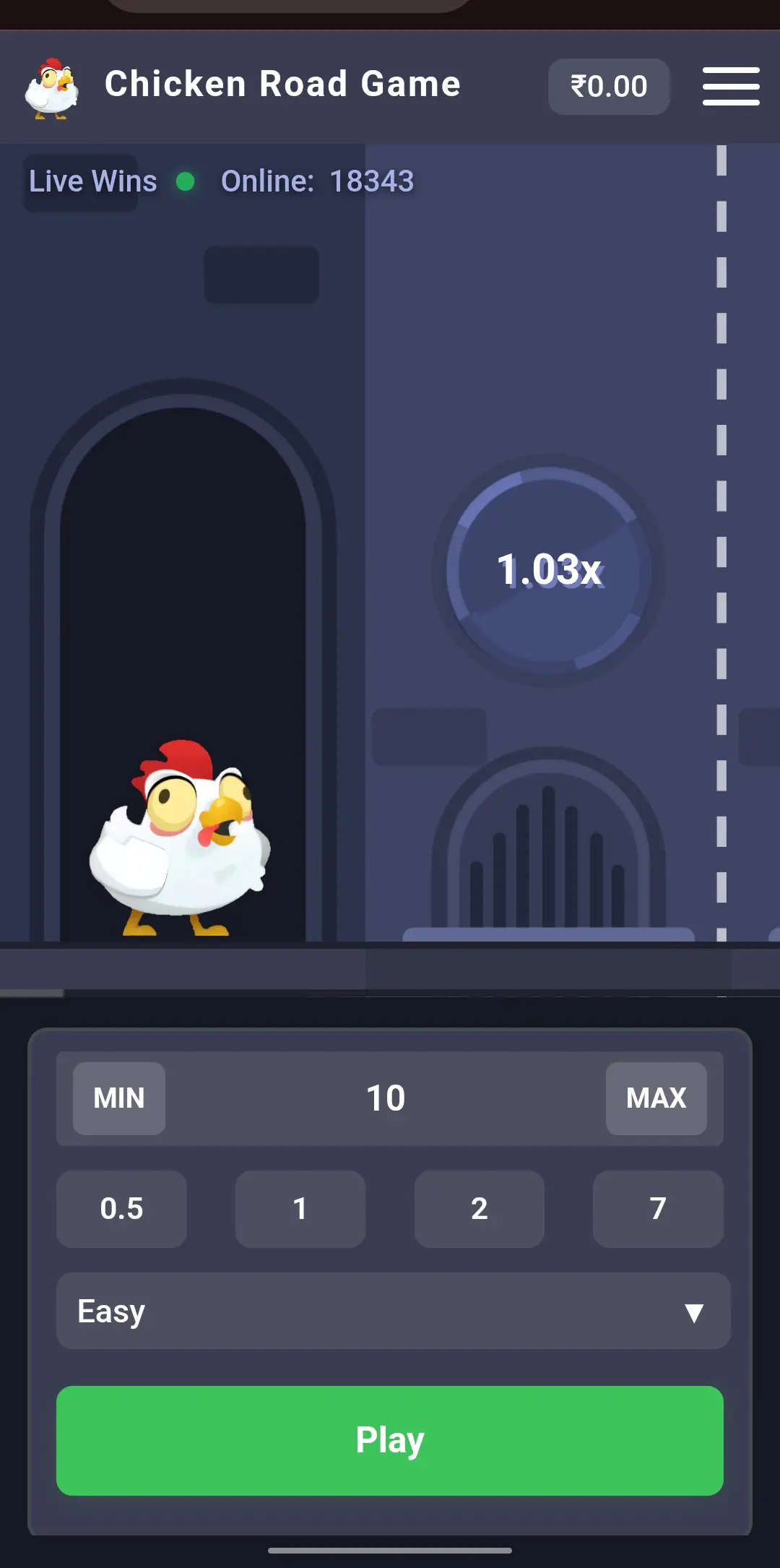Choose the 2 bet preset
780x1568 pixels.
coord(479,1208)
